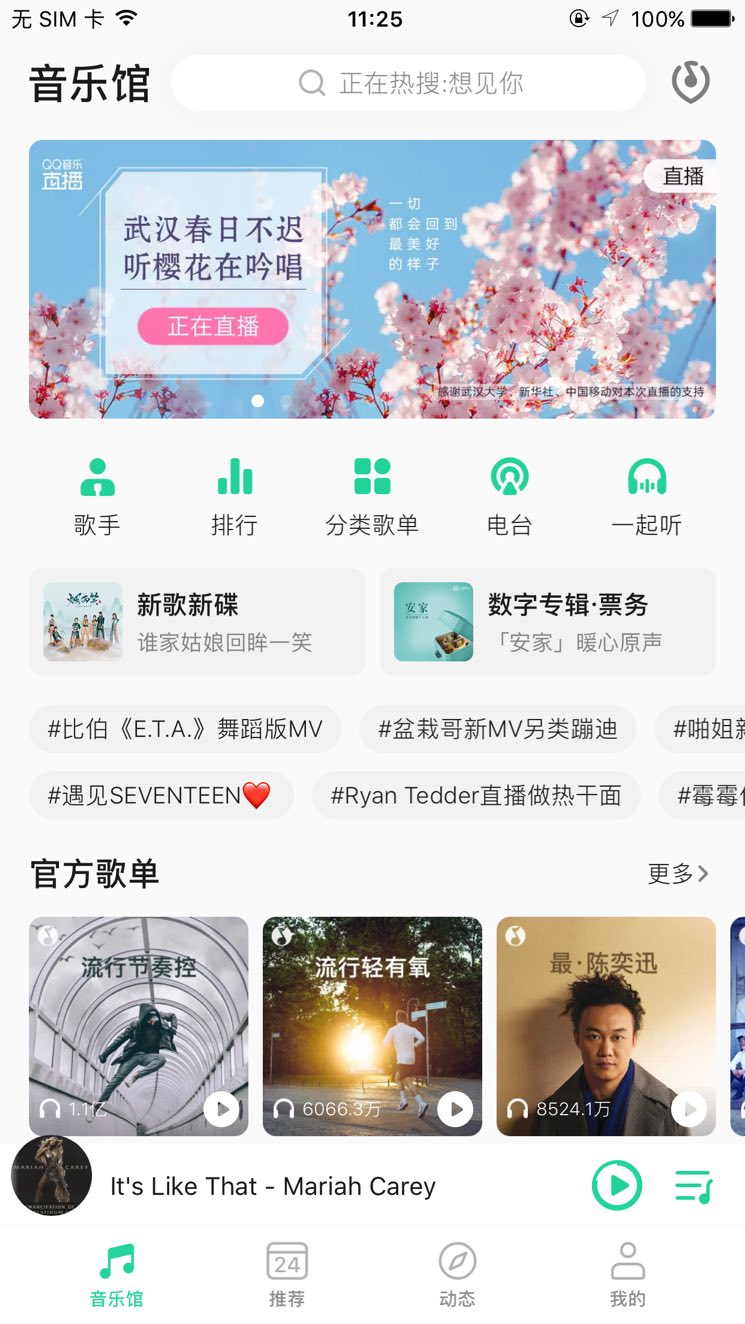Open the 电台 radio section
Screen dimensions: 745x1324
click(x=509, y=496)
